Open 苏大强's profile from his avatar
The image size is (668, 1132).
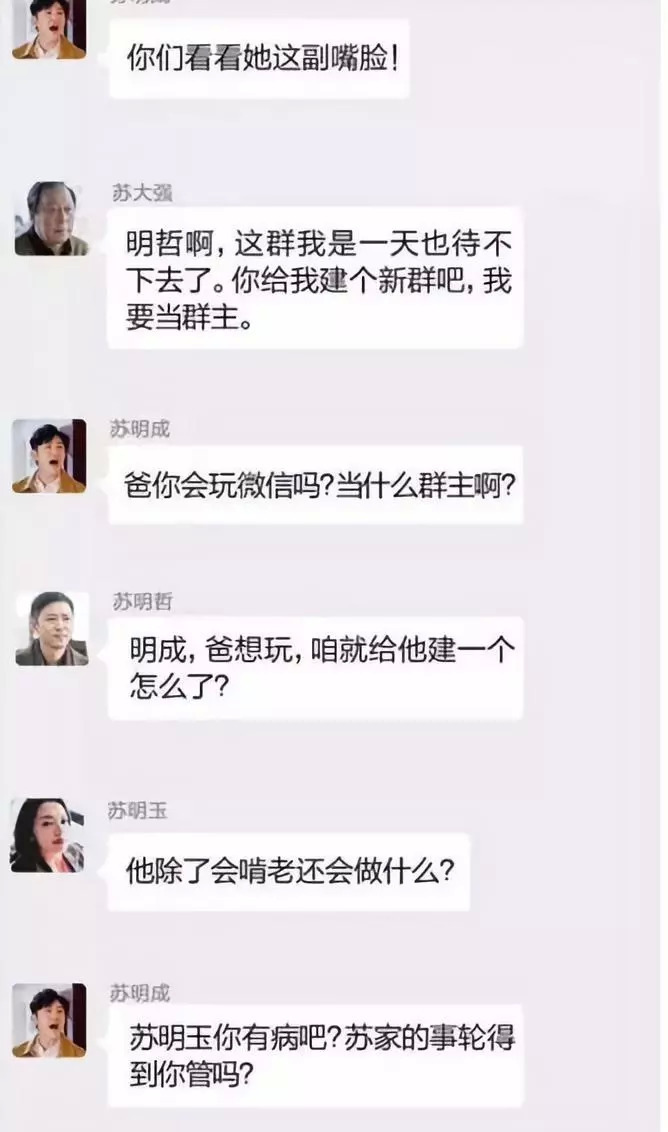[x=50, y=218]
